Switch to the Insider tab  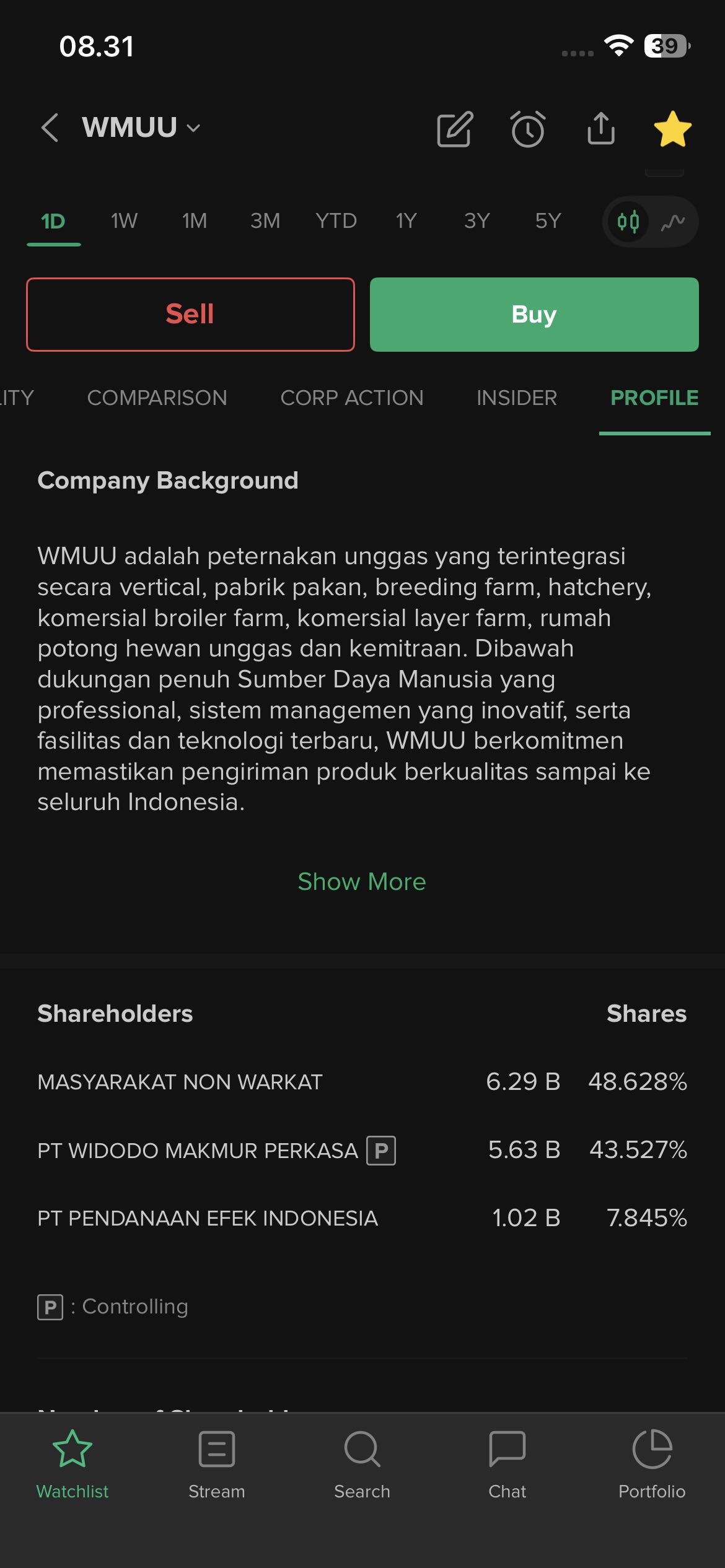pyautogui.click(x=517, y=398)
